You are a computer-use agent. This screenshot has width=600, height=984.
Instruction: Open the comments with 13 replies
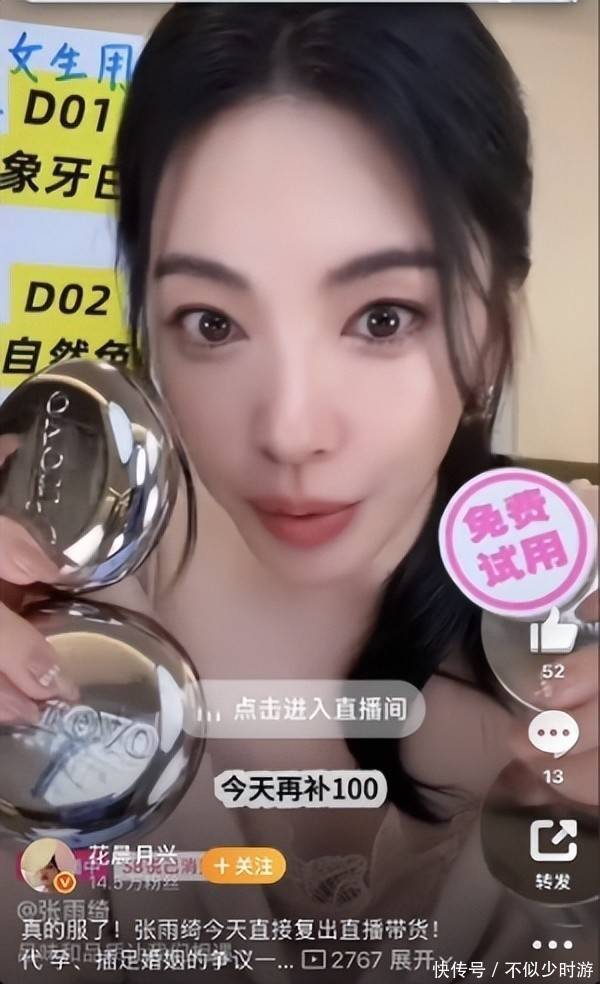[x=553, y=736]
